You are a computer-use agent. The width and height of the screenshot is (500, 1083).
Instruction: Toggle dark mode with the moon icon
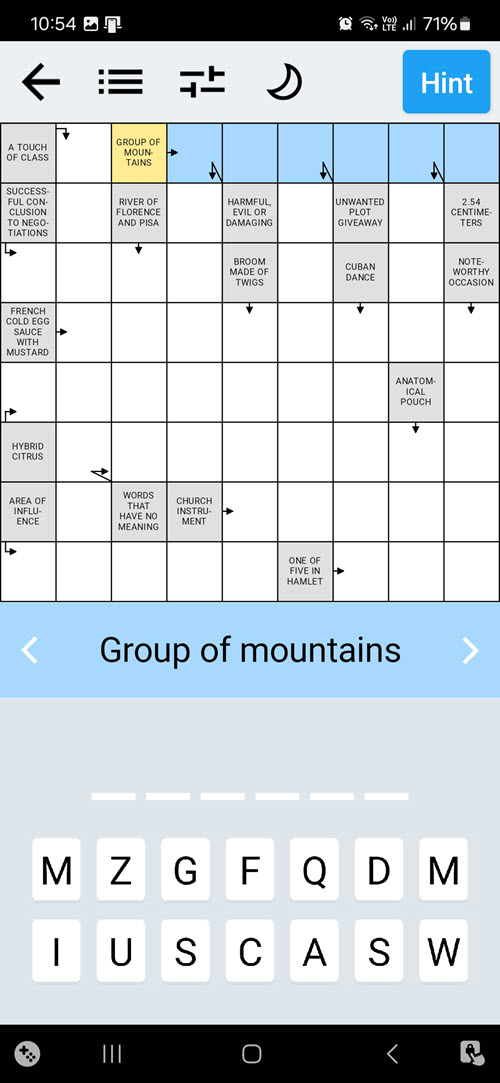[285, 82]
